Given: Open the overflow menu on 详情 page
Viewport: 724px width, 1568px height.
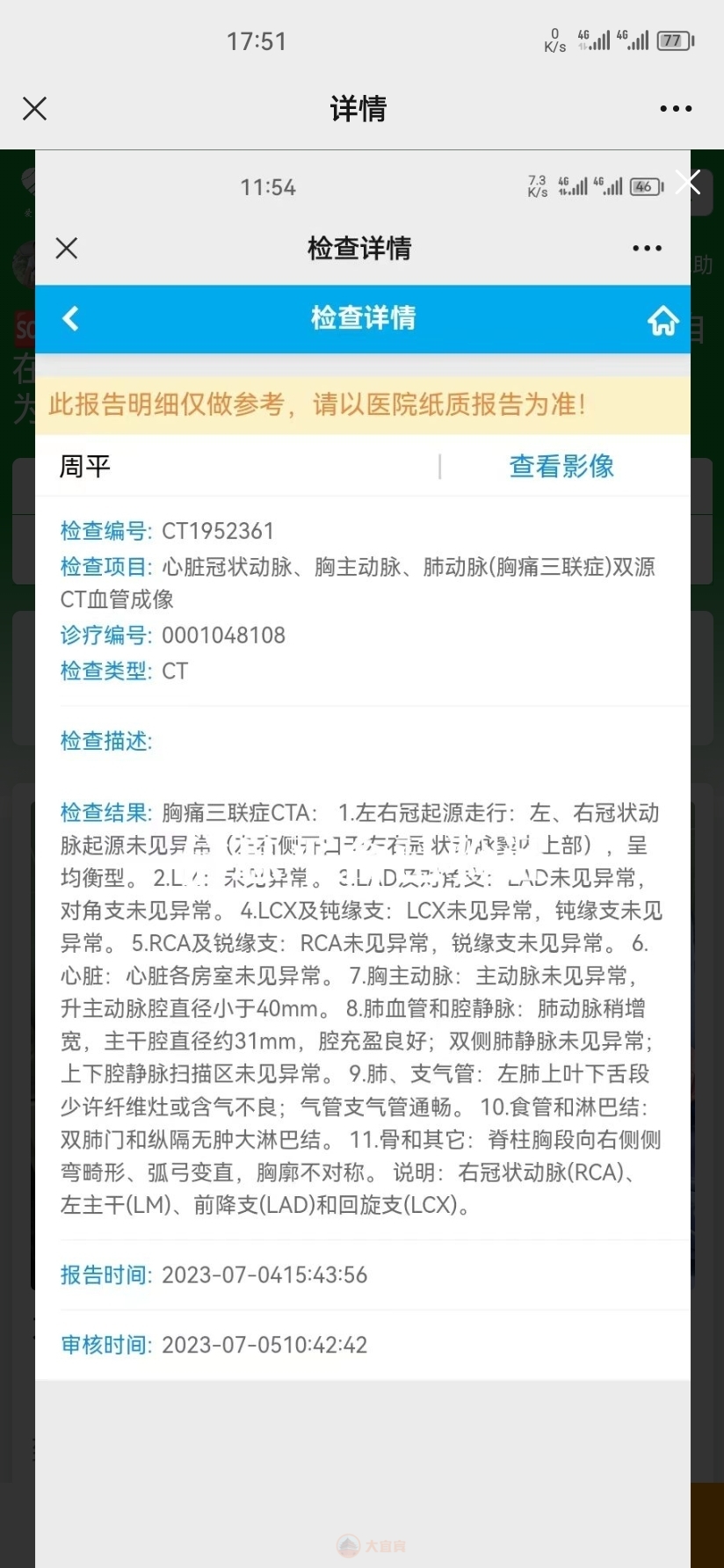Looking at the screenshot, I should [676, 109].
